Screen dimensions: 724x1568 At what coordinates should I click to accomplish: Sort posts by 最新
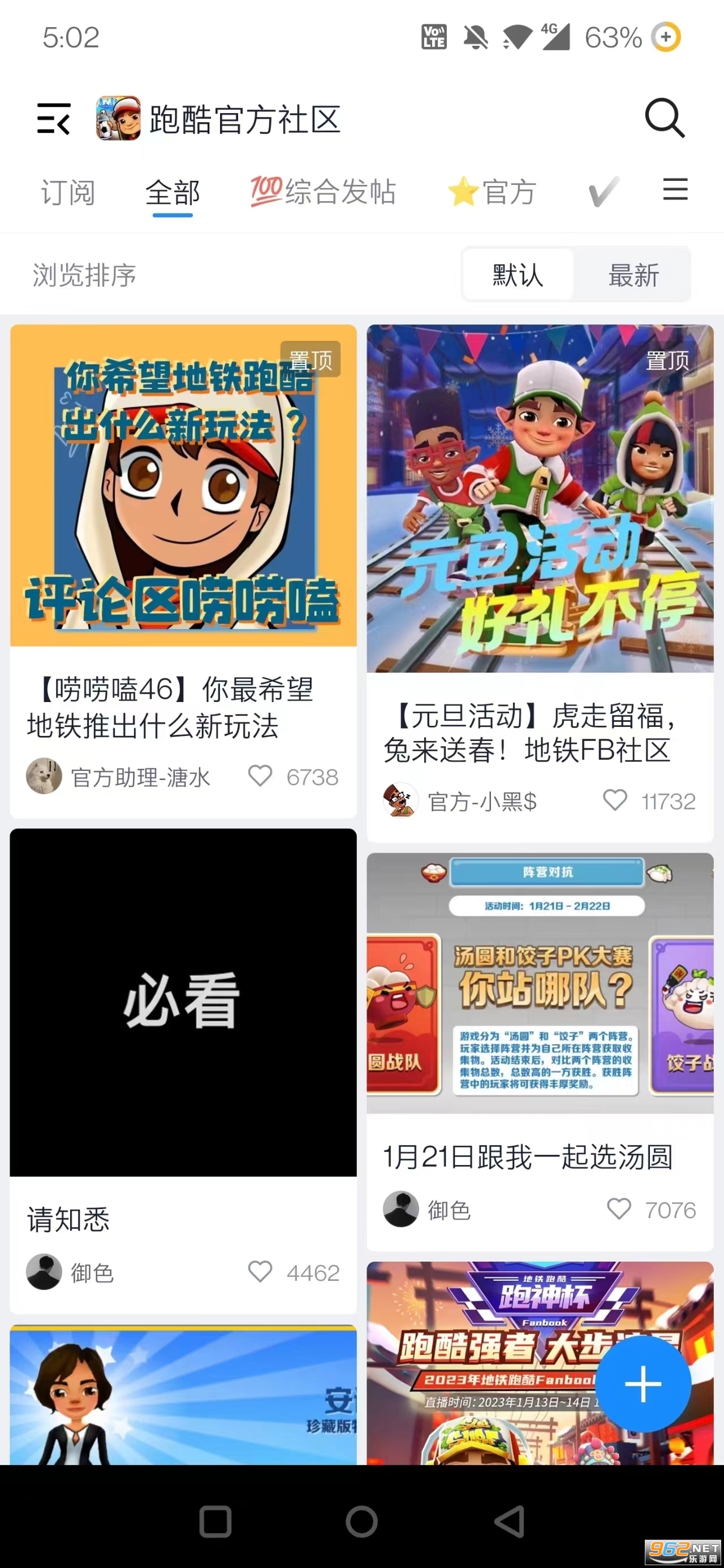click(633, 275)
